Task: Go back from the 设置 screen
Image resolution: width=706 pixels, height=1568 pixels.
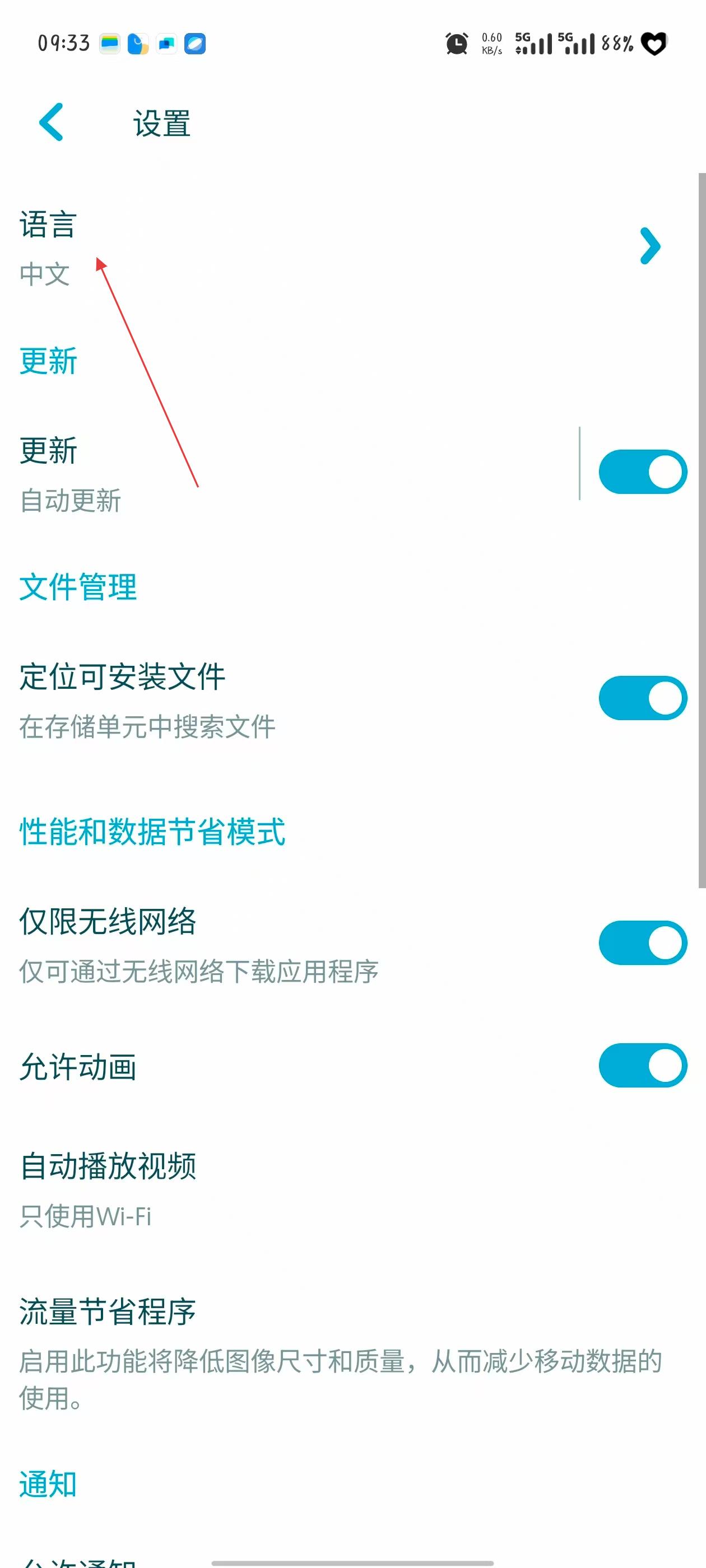Action: [x=52, y=122]
